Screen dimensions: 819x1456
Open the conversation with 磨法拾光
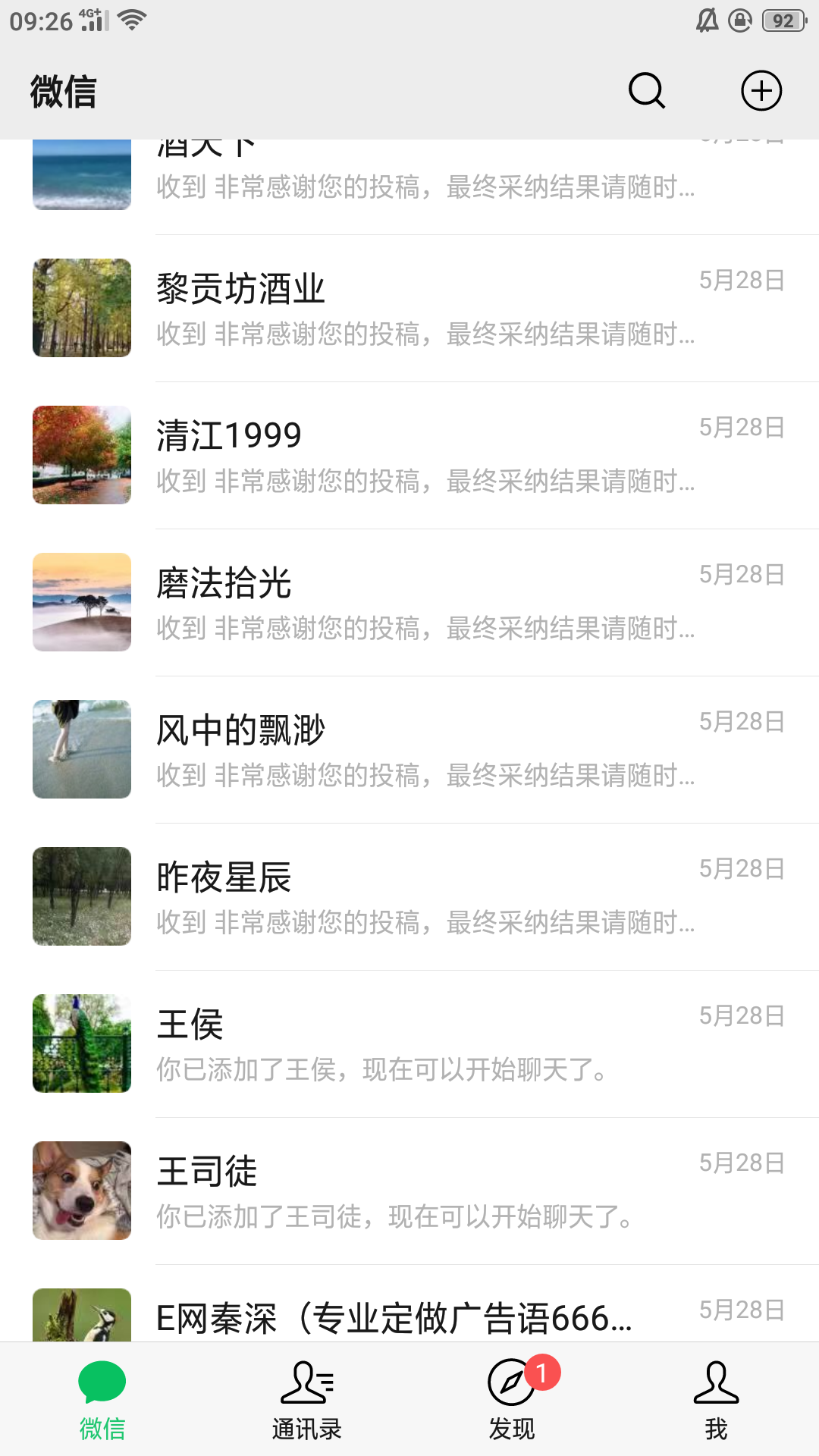tap(425, 603)
